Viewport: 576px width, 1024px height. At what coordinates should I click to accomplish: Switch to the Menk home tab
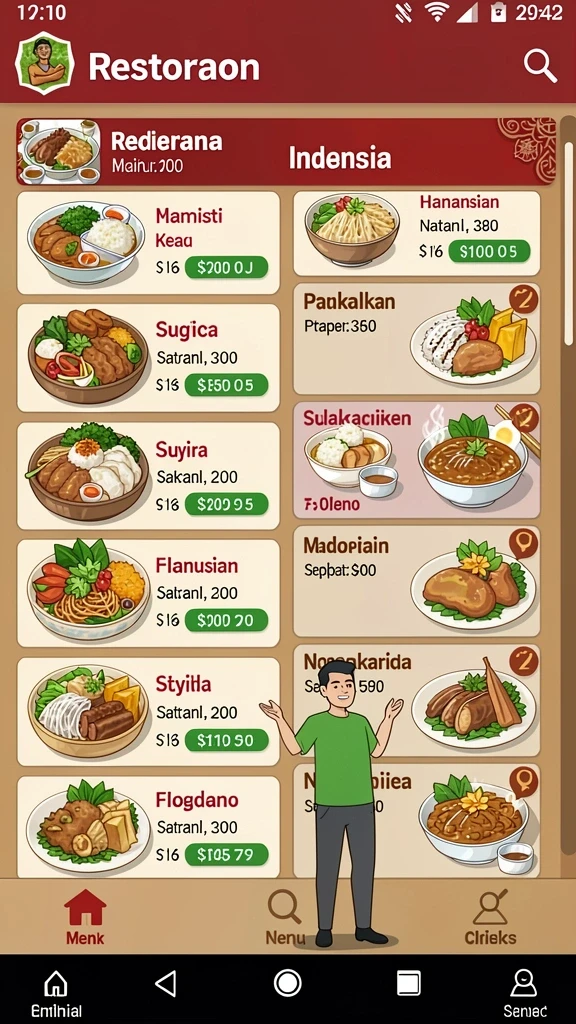coord(85,918)
